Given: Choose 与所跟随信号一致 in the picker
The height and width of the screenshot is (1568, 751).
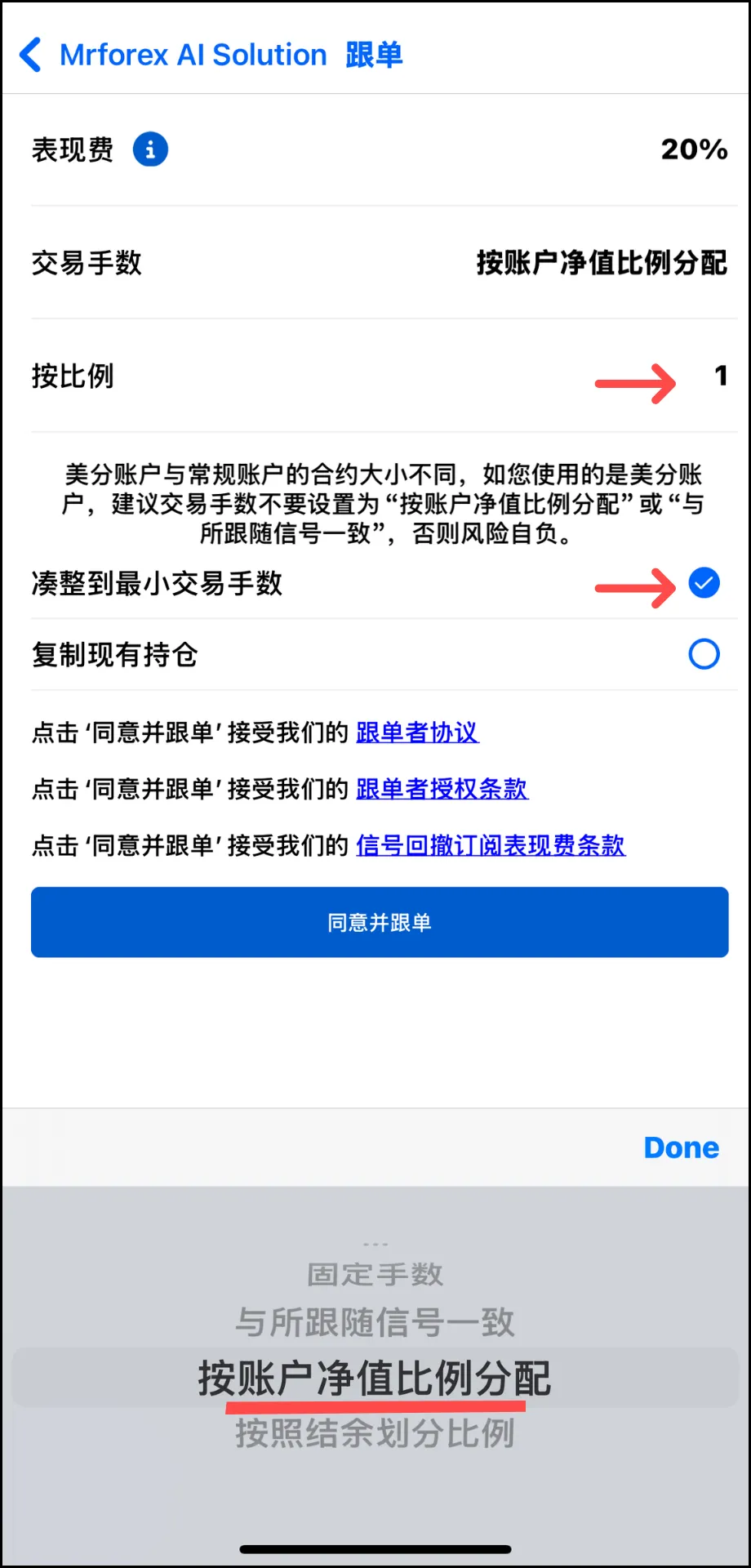Looking at the screenshot, I should 375,1322.
